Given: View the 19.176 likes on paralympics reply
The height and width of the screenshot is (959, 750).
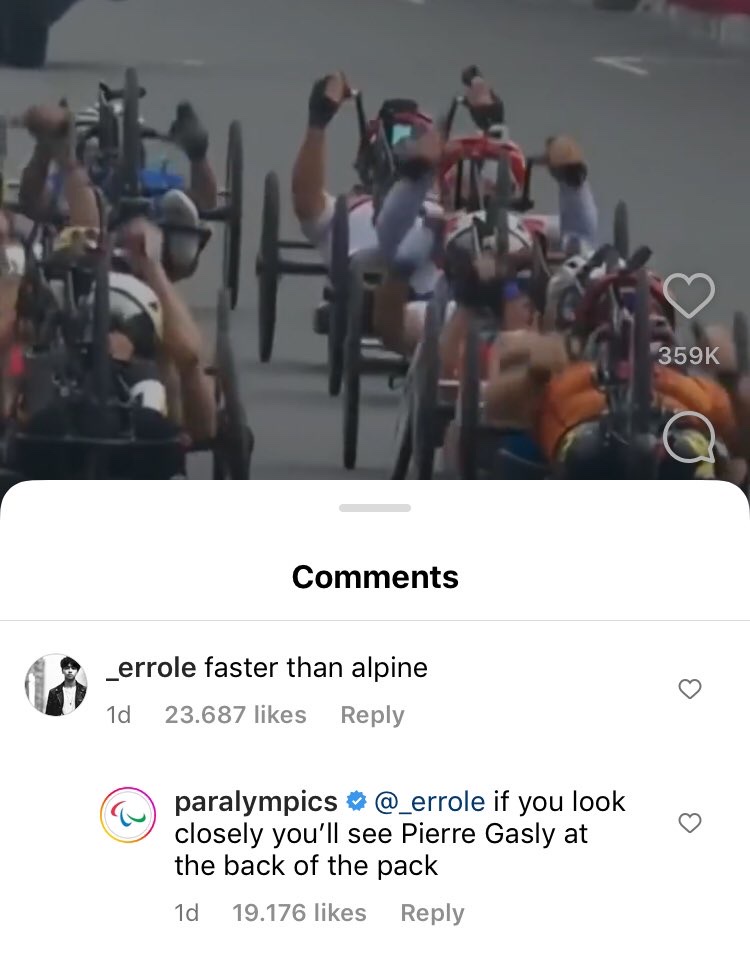Looking at the screenshot, I should [299, 913].
